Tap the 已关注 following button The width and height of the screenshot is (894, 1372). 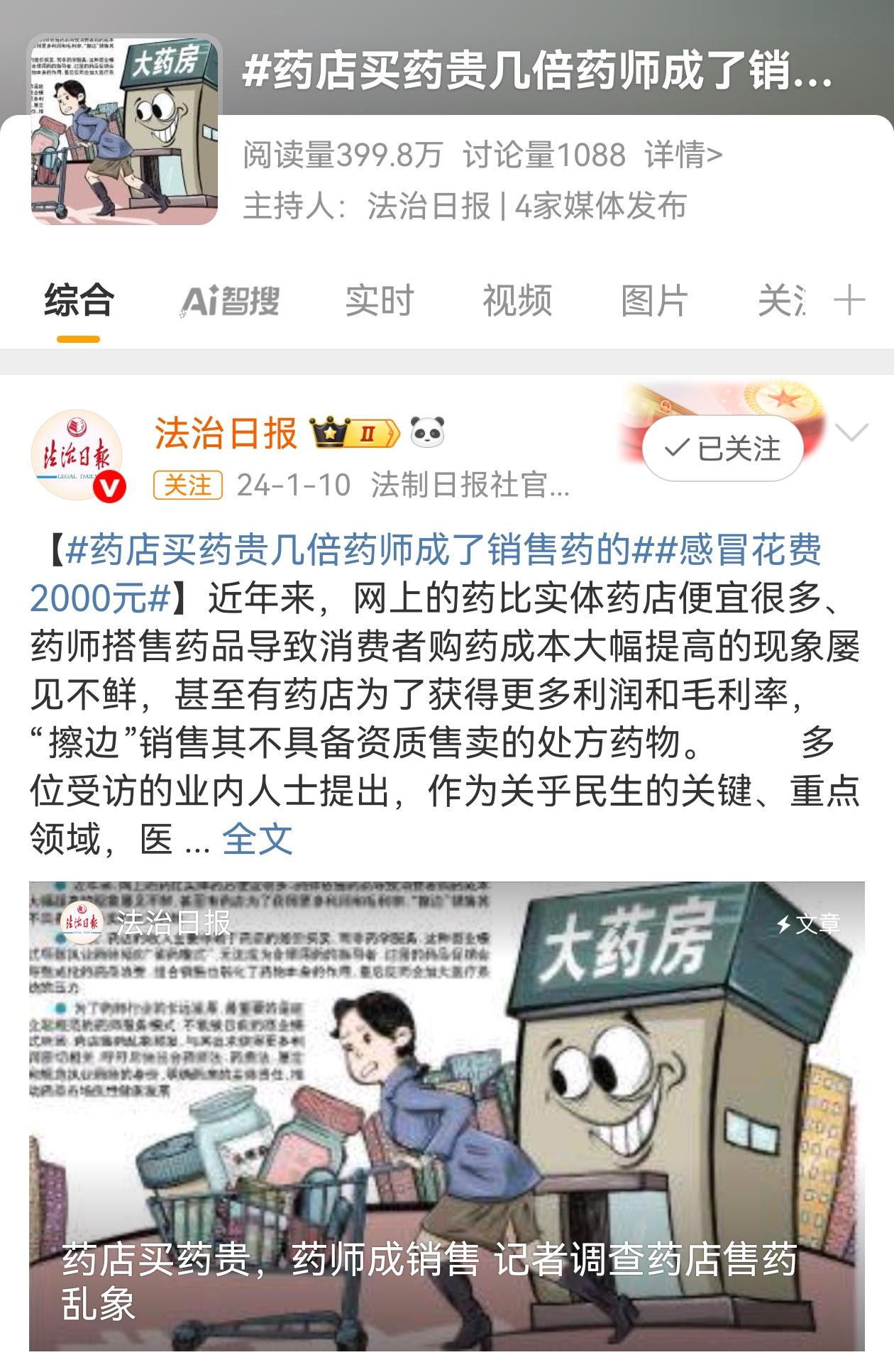coord(722,449)
